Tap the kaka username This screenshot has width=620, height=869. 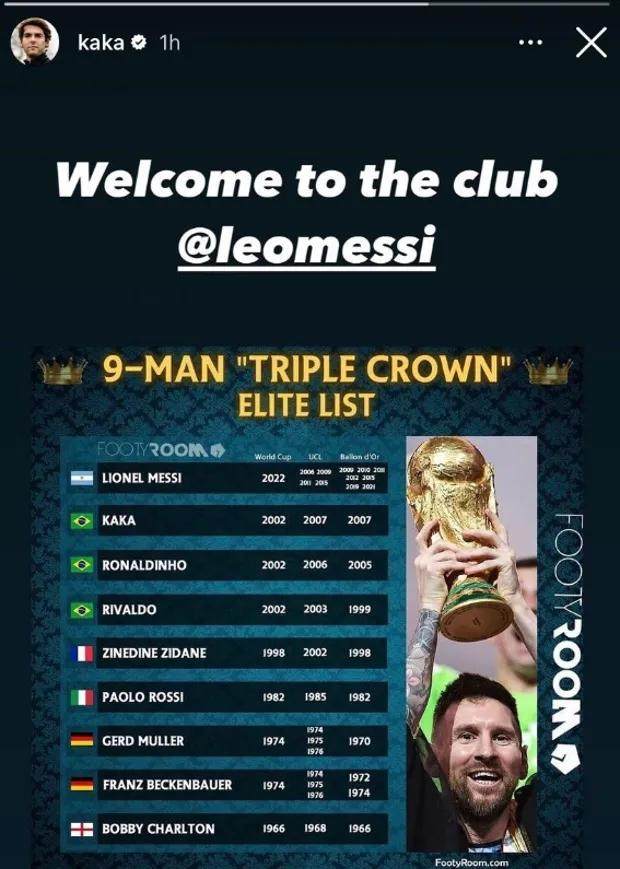[100, 44]
